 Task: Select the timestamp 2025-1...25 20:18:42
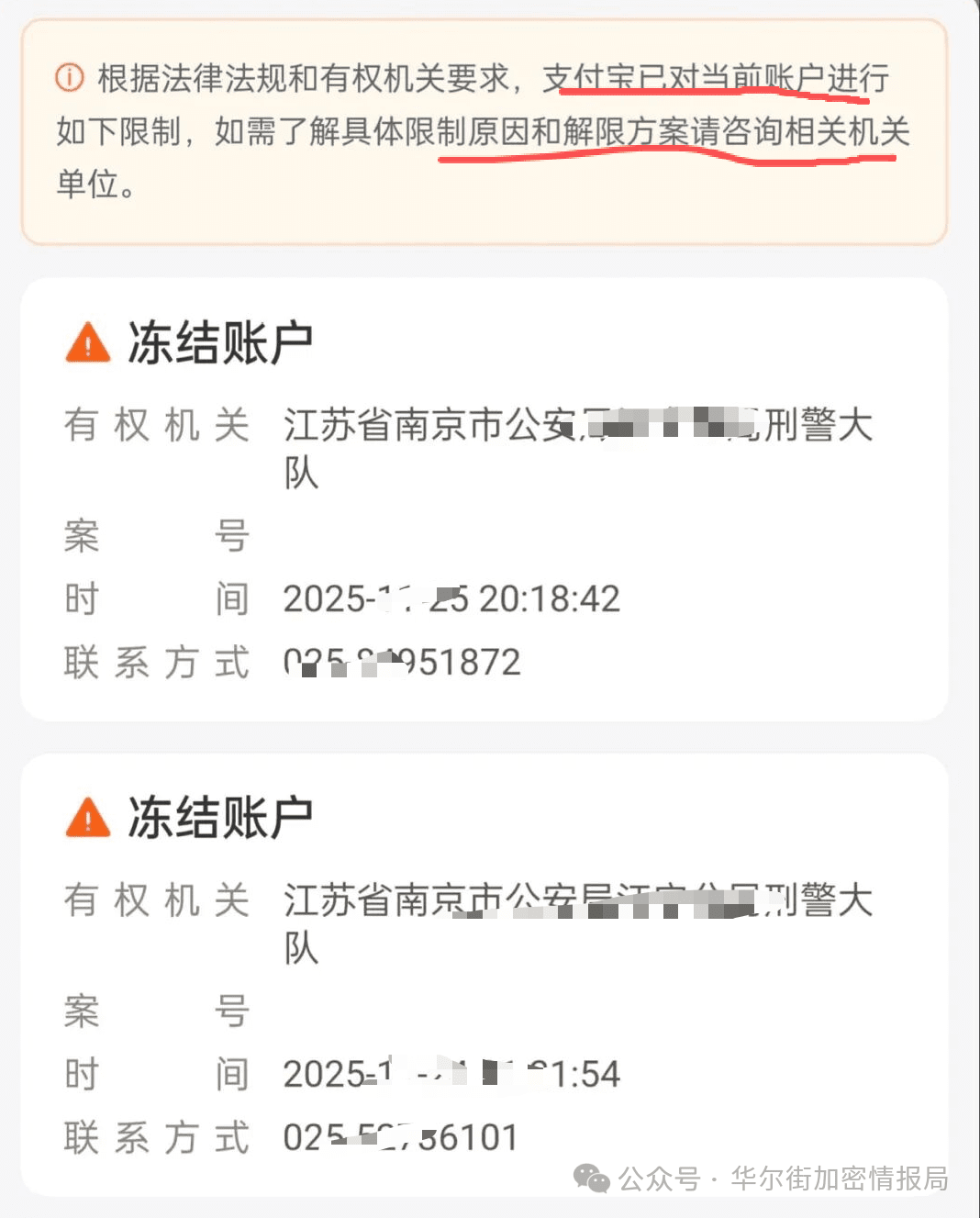click(x=451, y=599)
